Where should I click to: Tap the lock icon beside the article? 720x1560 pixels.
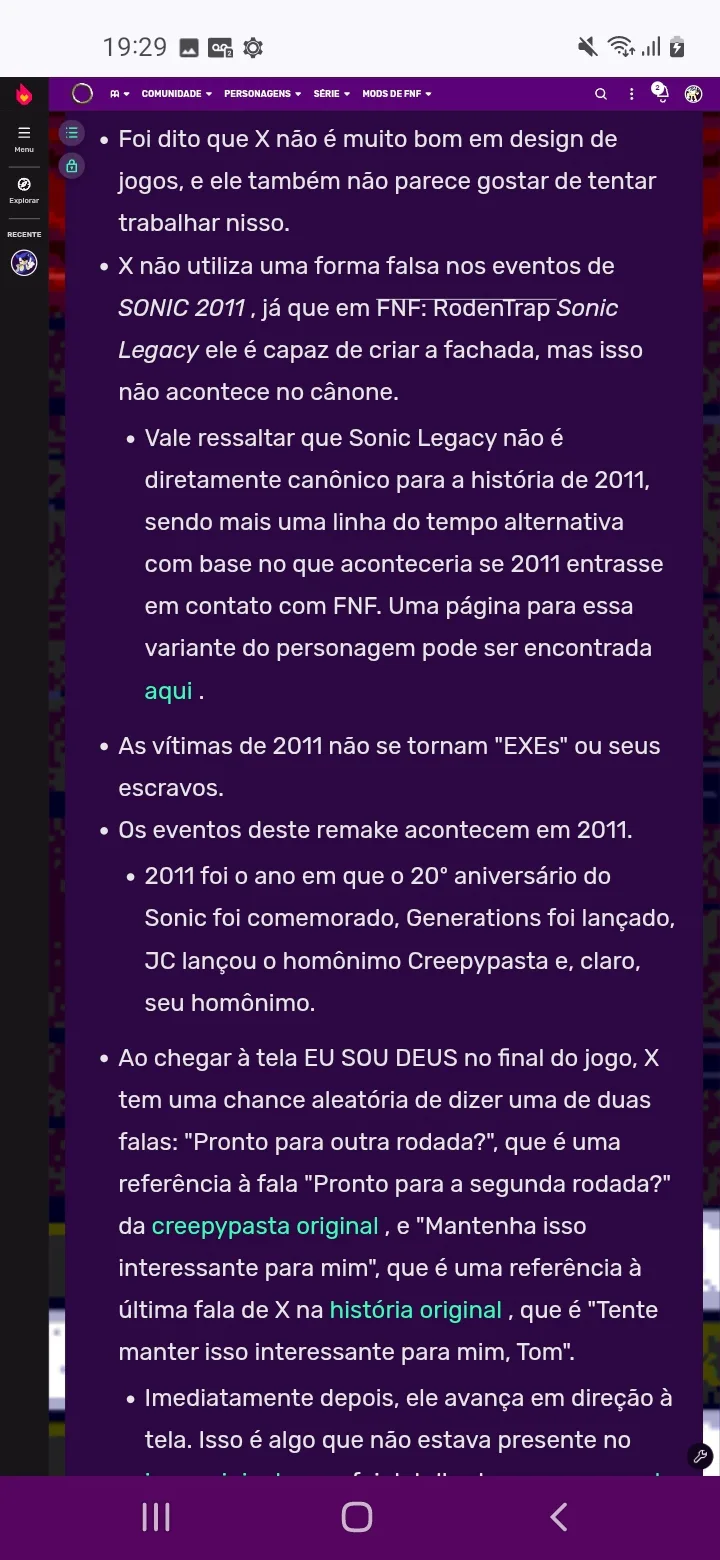(71, 166)
